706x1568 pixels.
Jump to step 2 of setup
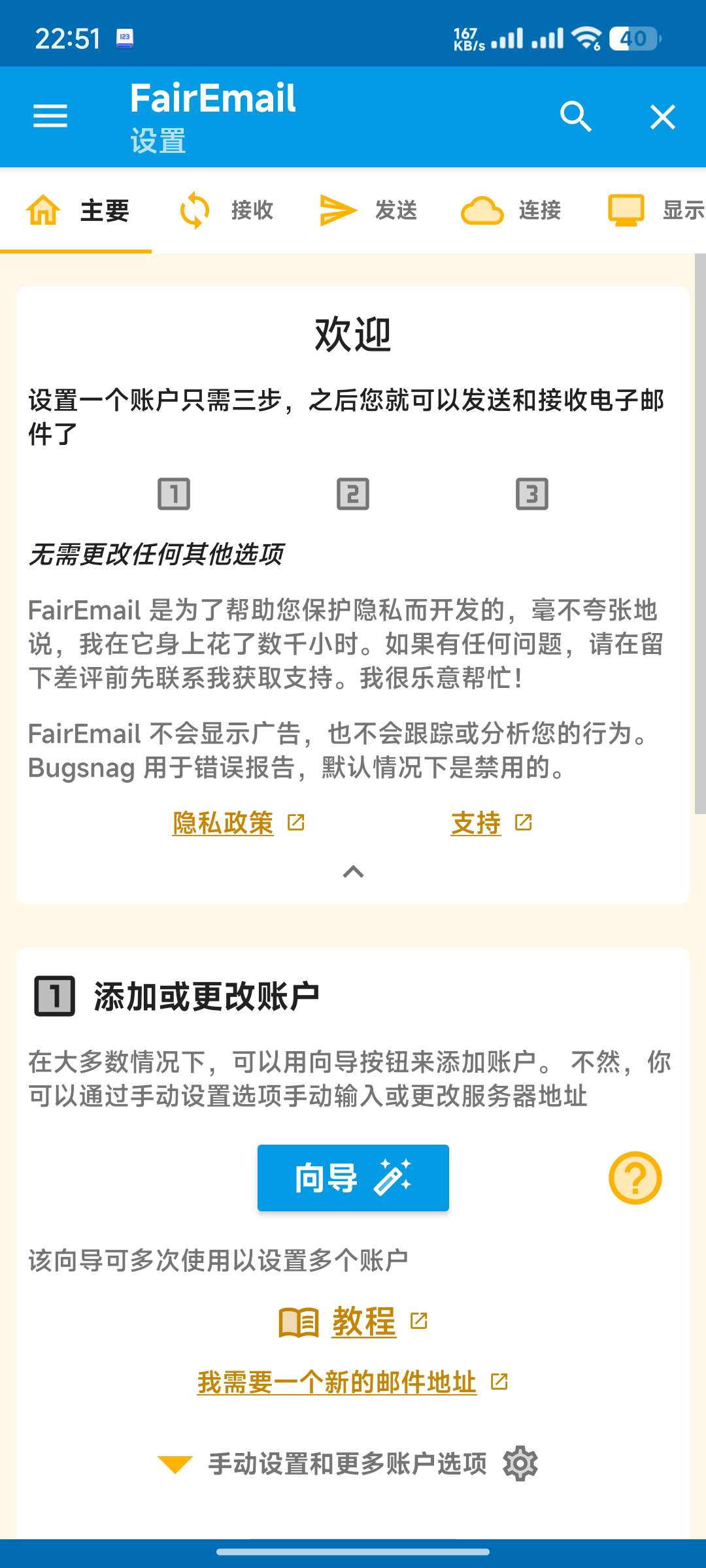point(353,494)
